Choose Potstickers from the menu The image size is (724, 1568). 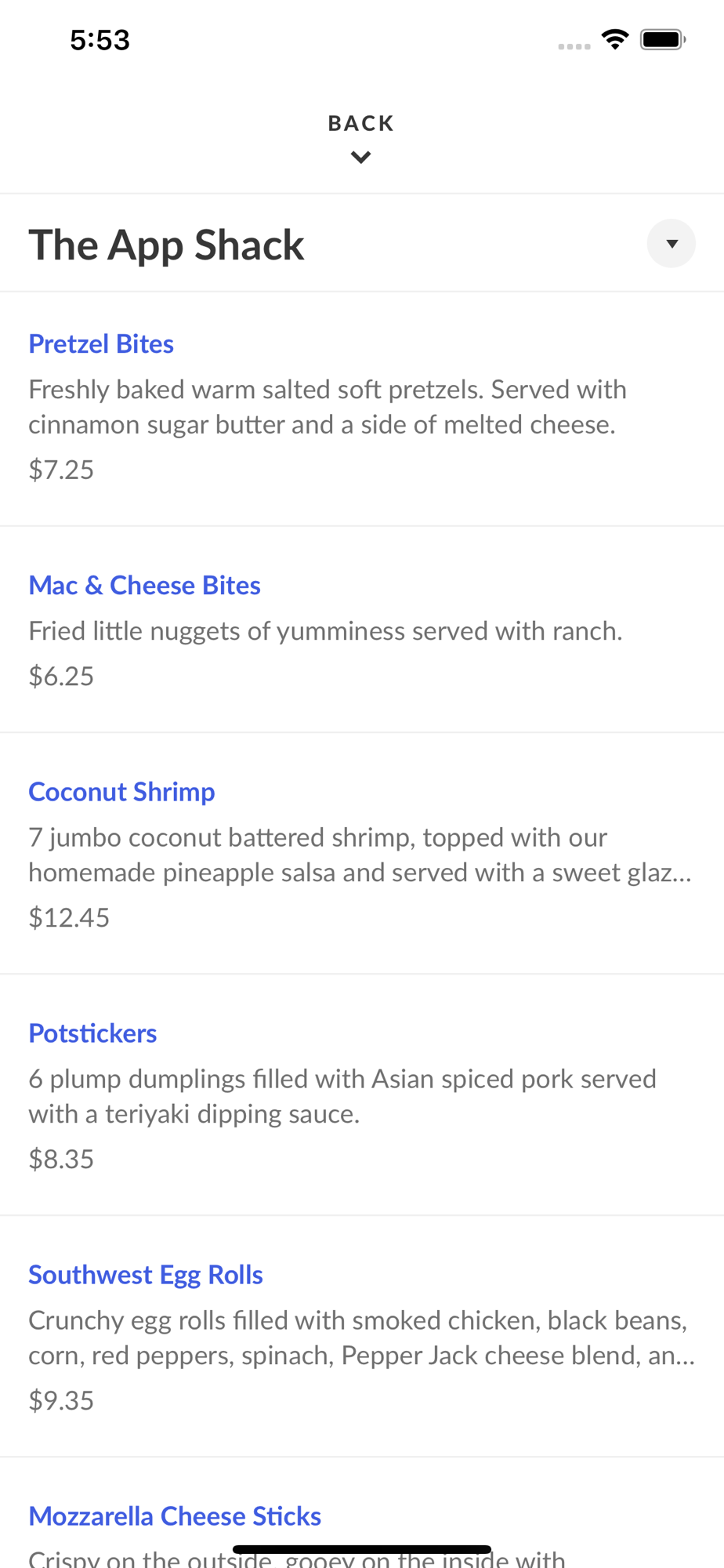pyautogui.click(x=92, y=1033)
